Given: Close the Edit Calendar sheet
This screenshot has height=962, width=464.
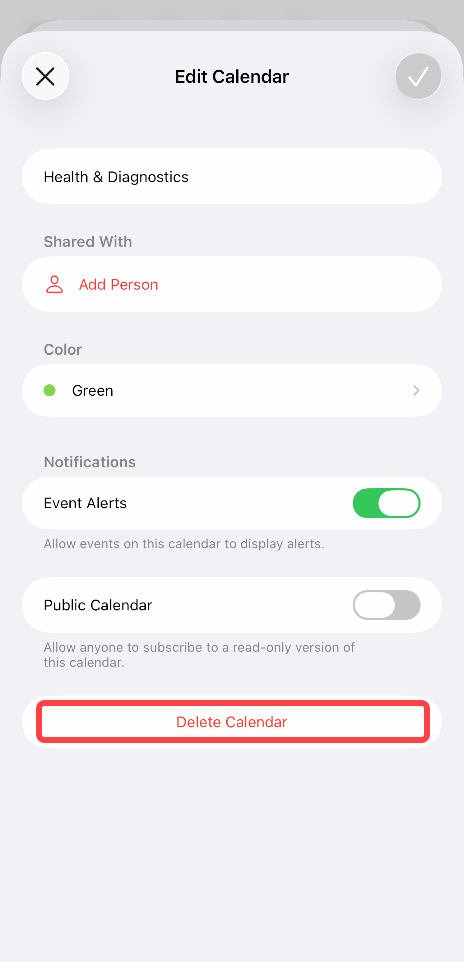Looking at the screenshot, I should coord(45,77).
